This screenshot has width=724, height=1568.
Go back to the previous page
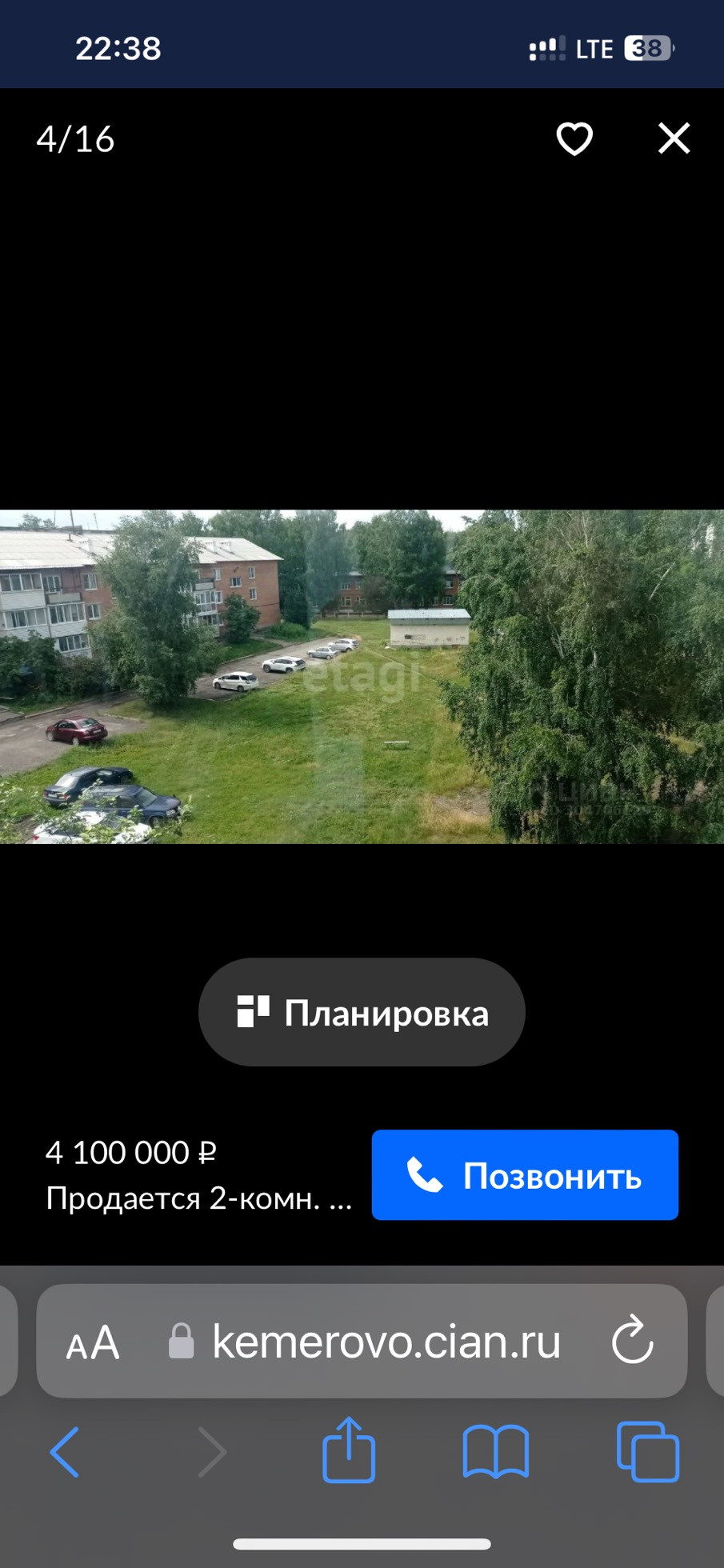tap(65, 1452)
